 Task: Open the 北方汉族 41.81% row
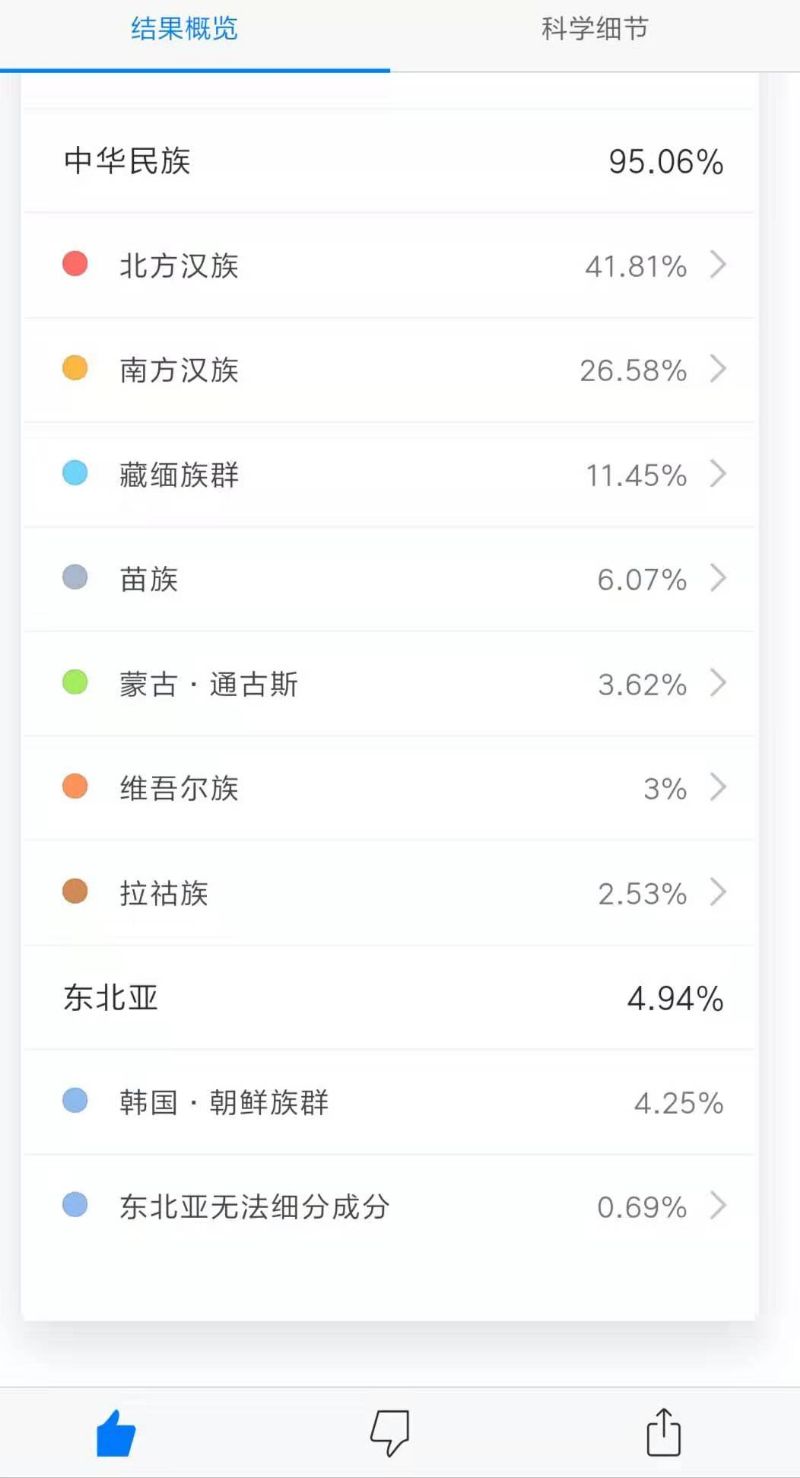[390, 265]
